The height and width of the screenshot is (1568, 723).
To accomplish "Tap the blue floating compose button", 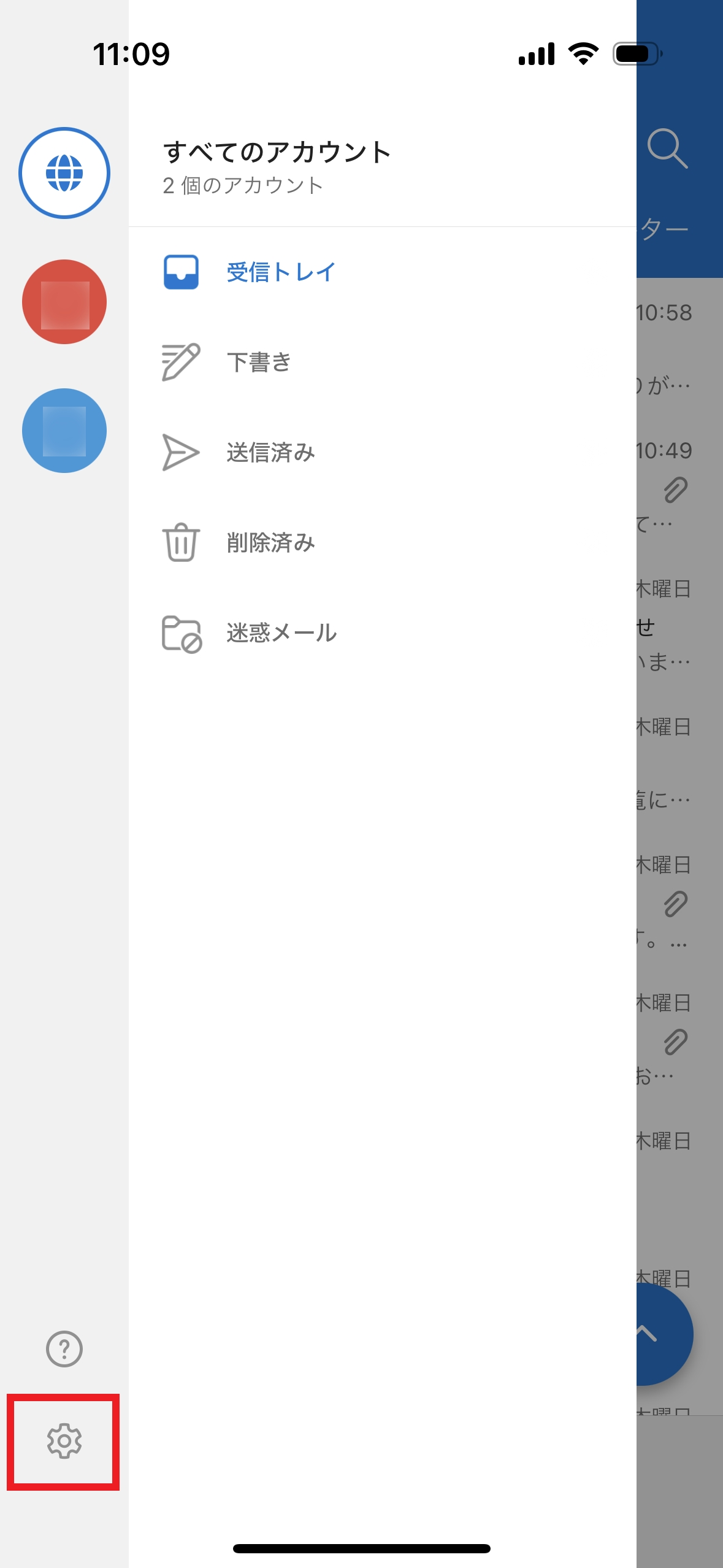I will (x=665, y=1334).
